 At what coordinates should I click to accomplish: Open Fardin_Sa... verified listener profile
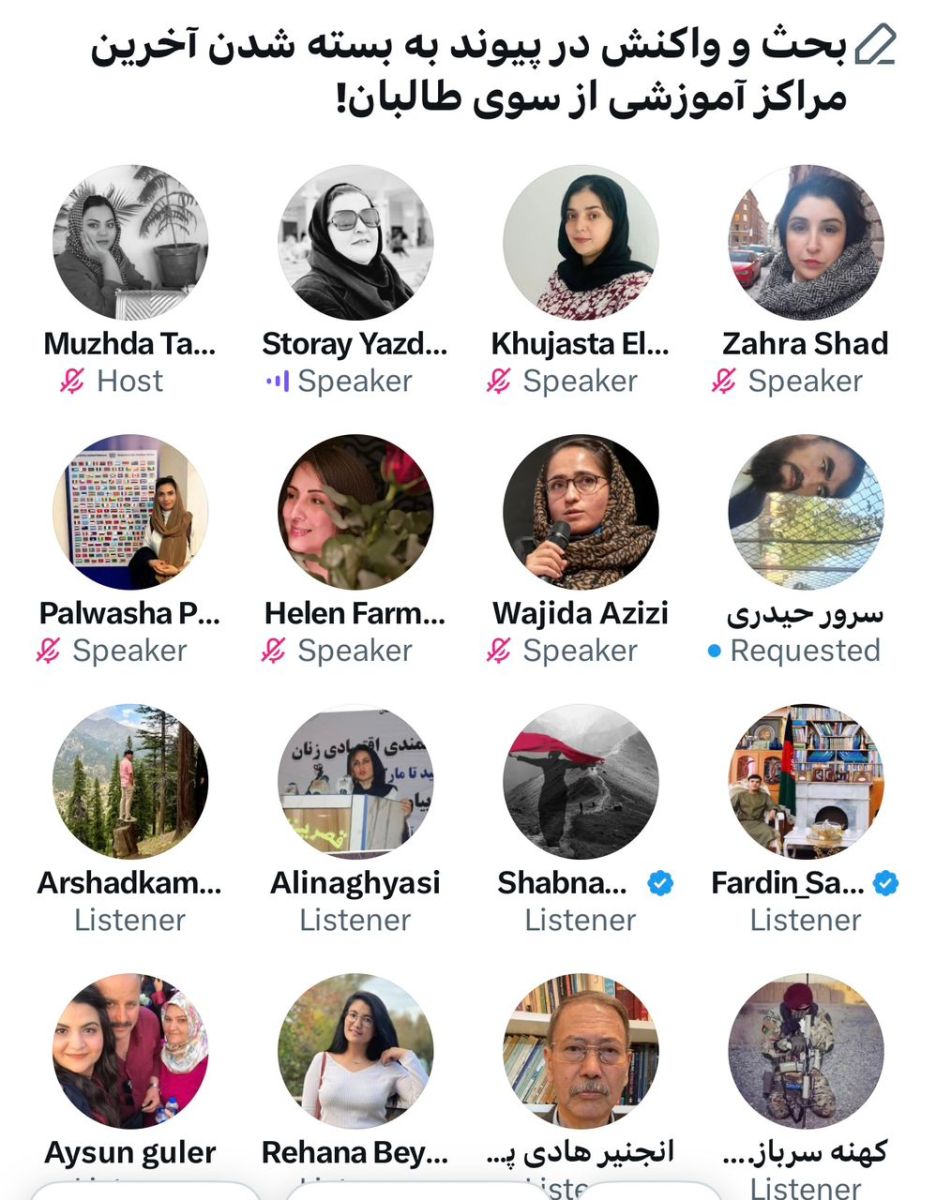[x=805, y=782]
